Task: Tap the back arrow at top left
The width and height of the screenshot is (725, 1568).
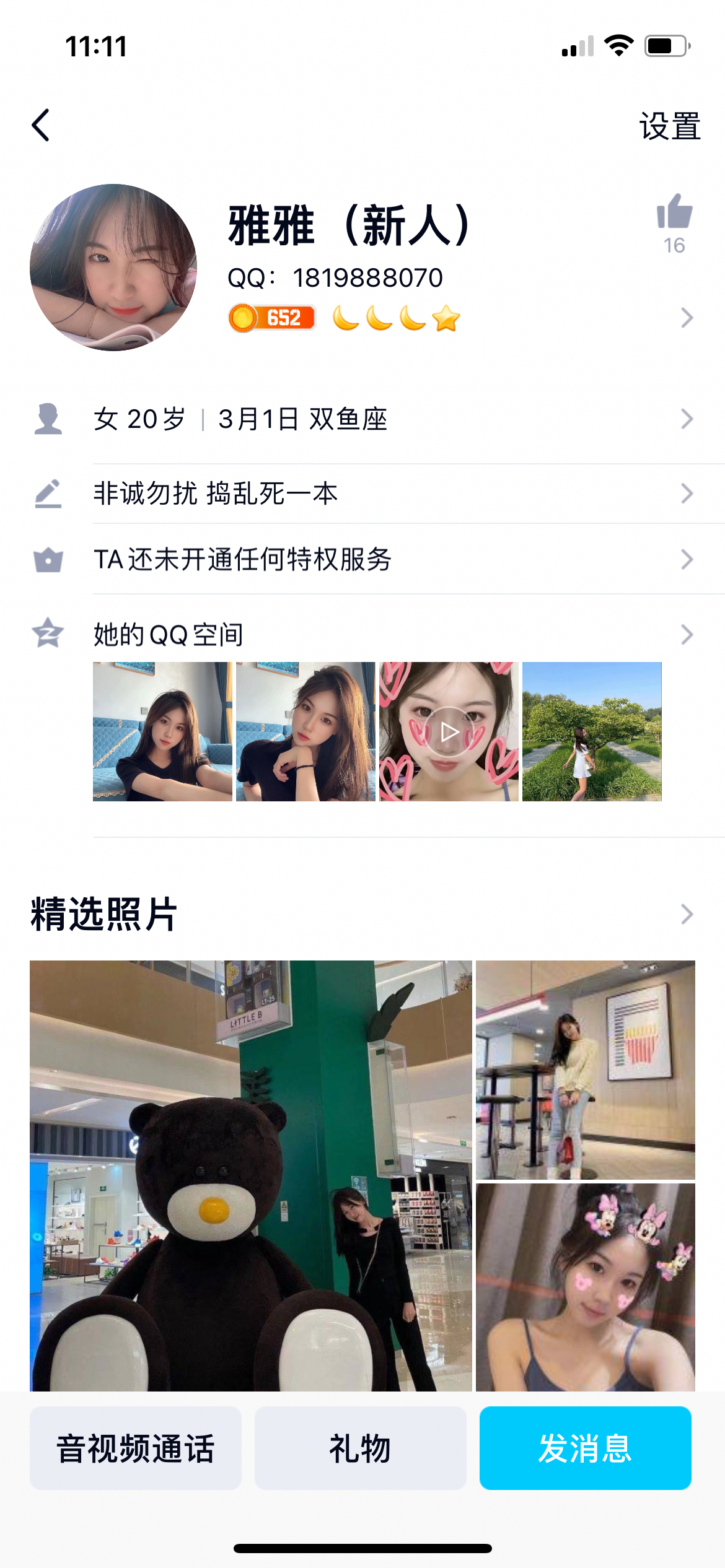Action: coord(41,125)
